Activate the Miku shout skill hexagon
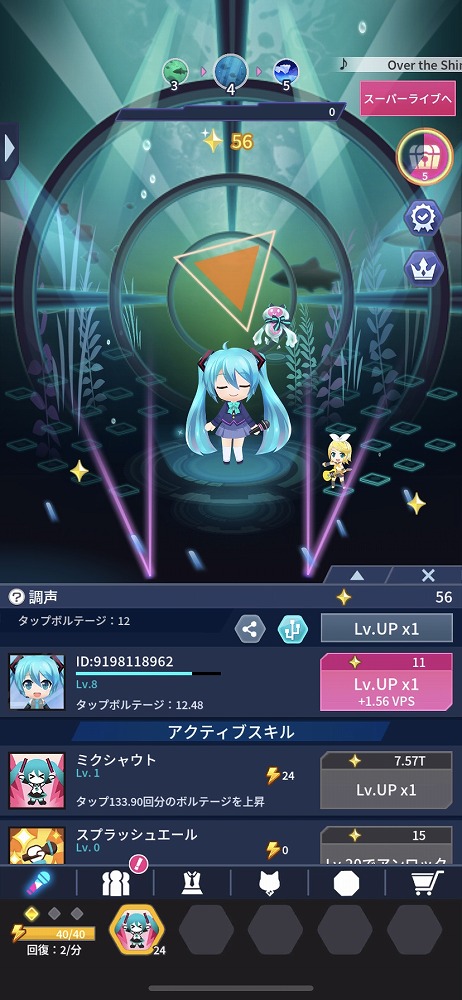This screenshot has width=462, height=1000. pos(137,929)
